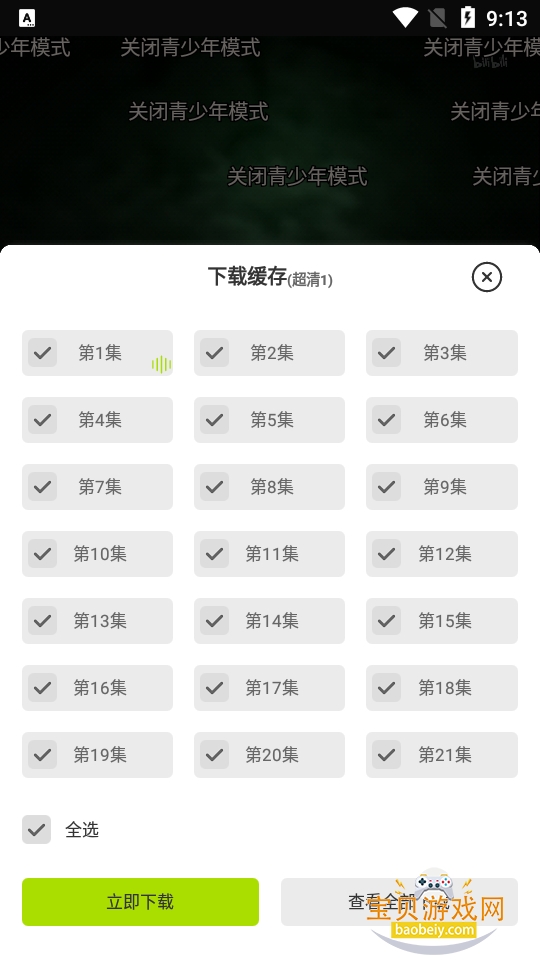The image size is (540, 960).
Task: Toggle the 第3集 checkbox
Action: pos(387,353)
